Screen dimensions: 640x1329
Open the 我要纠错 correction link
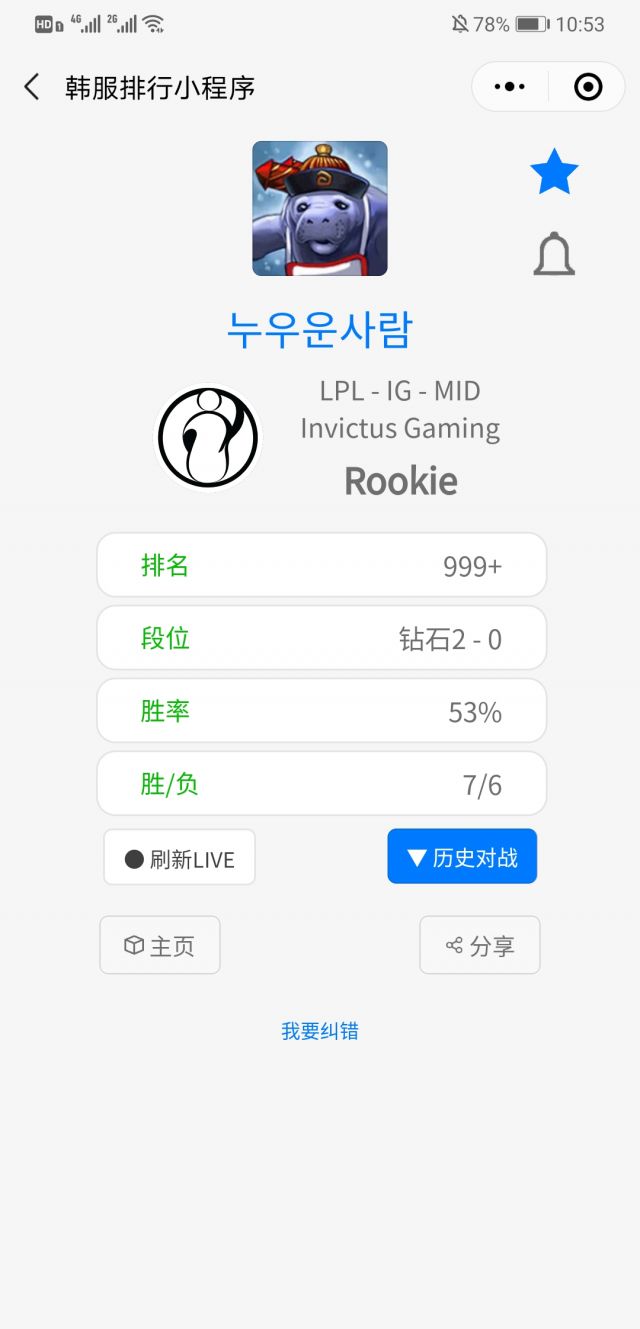coord(320,1031)
